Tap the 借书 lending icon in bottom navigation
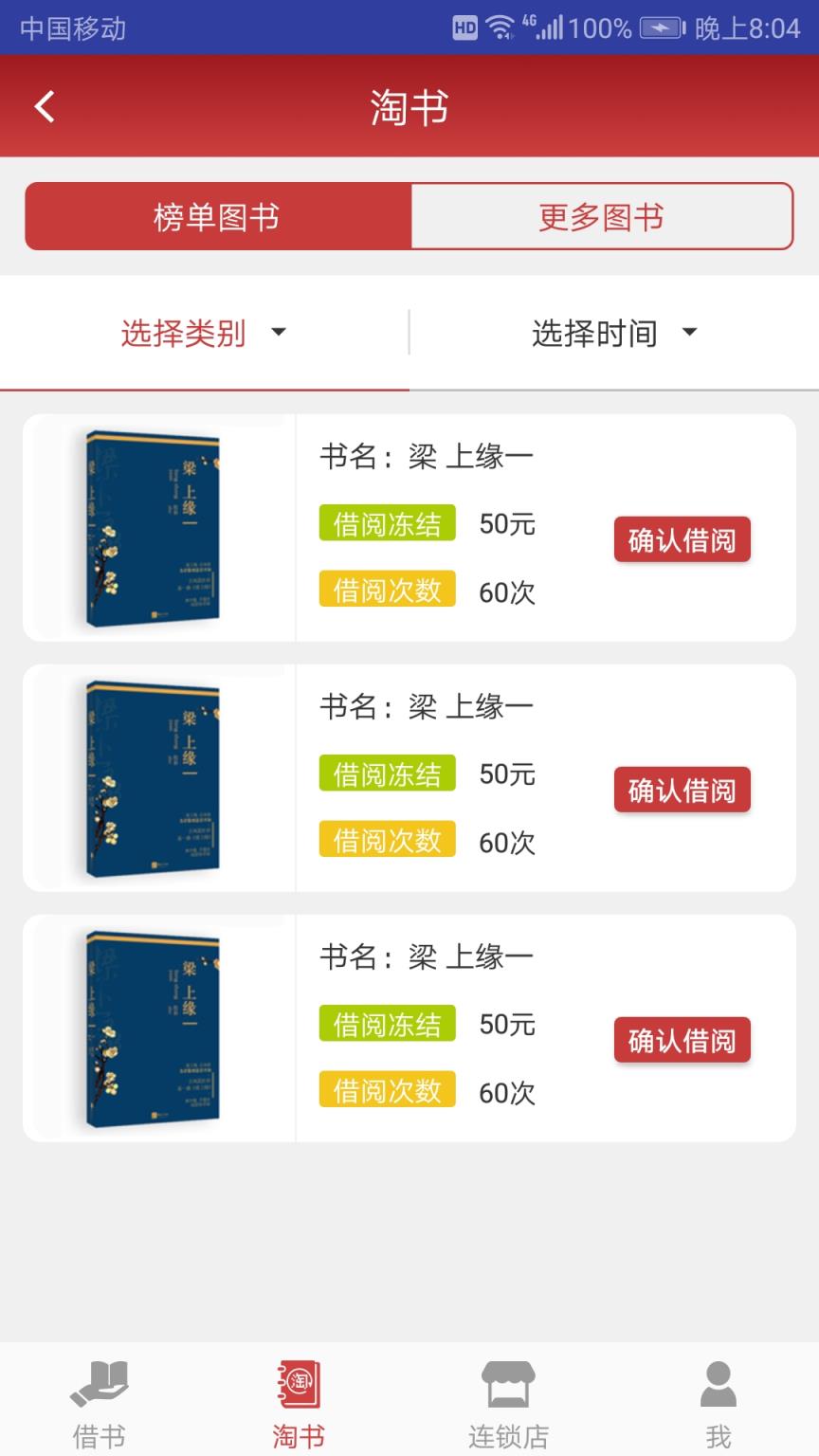819x1456 pixels. [99, 1397]
